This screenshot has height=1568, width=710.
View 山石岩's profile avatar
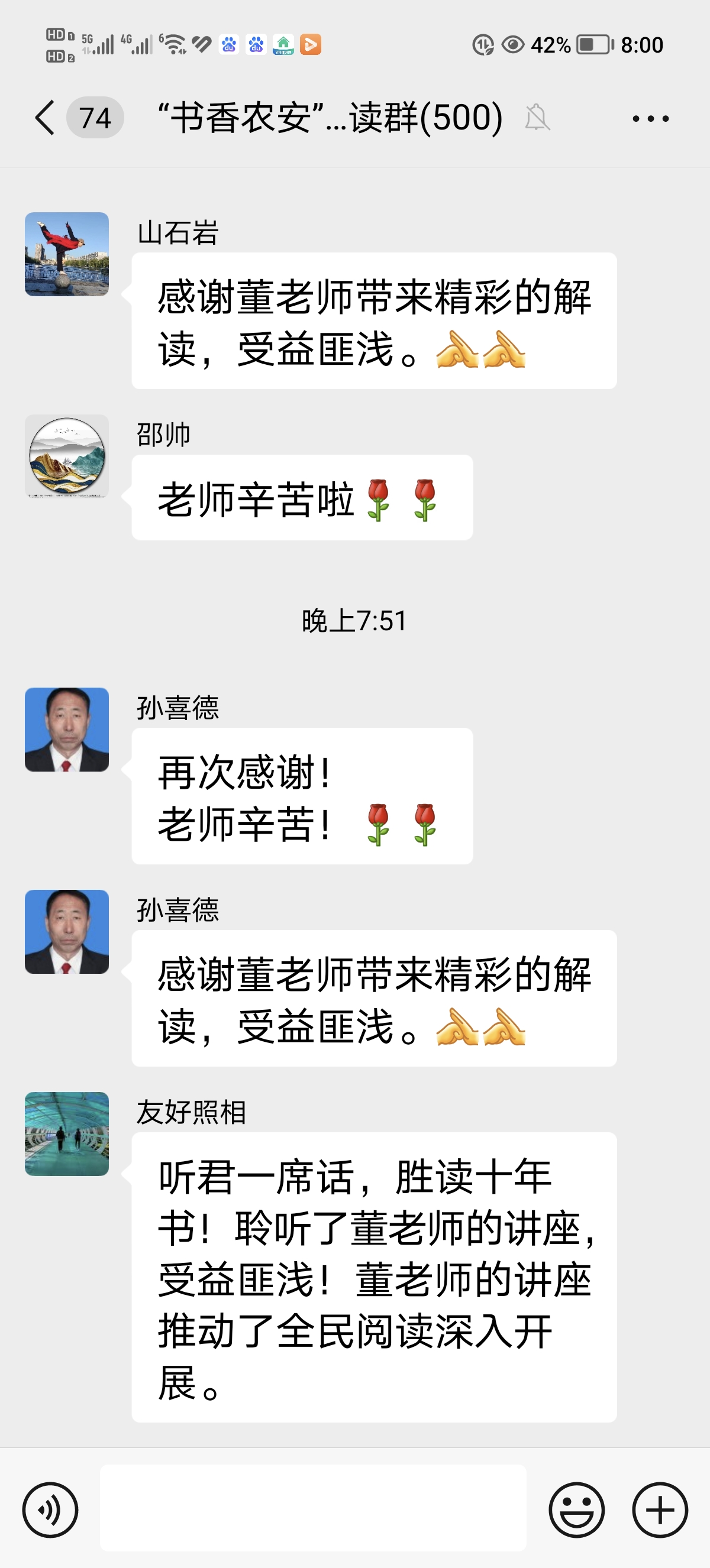pyautogui.click(x=67, y=254)
